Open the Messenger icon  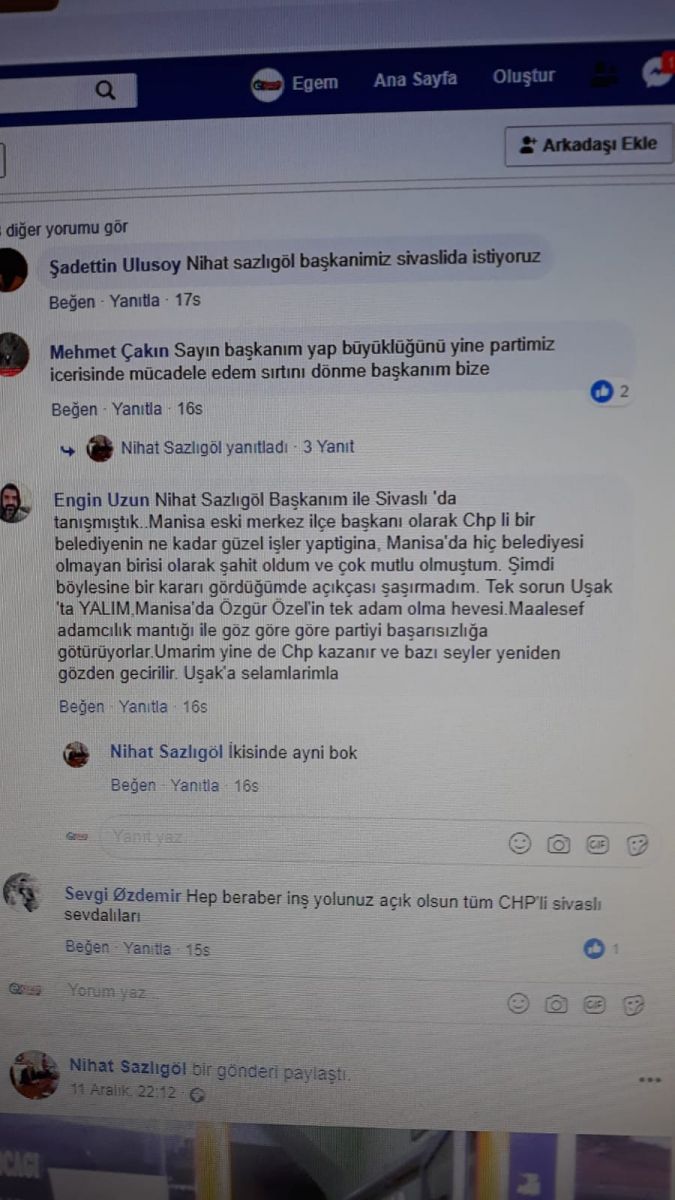656,73
